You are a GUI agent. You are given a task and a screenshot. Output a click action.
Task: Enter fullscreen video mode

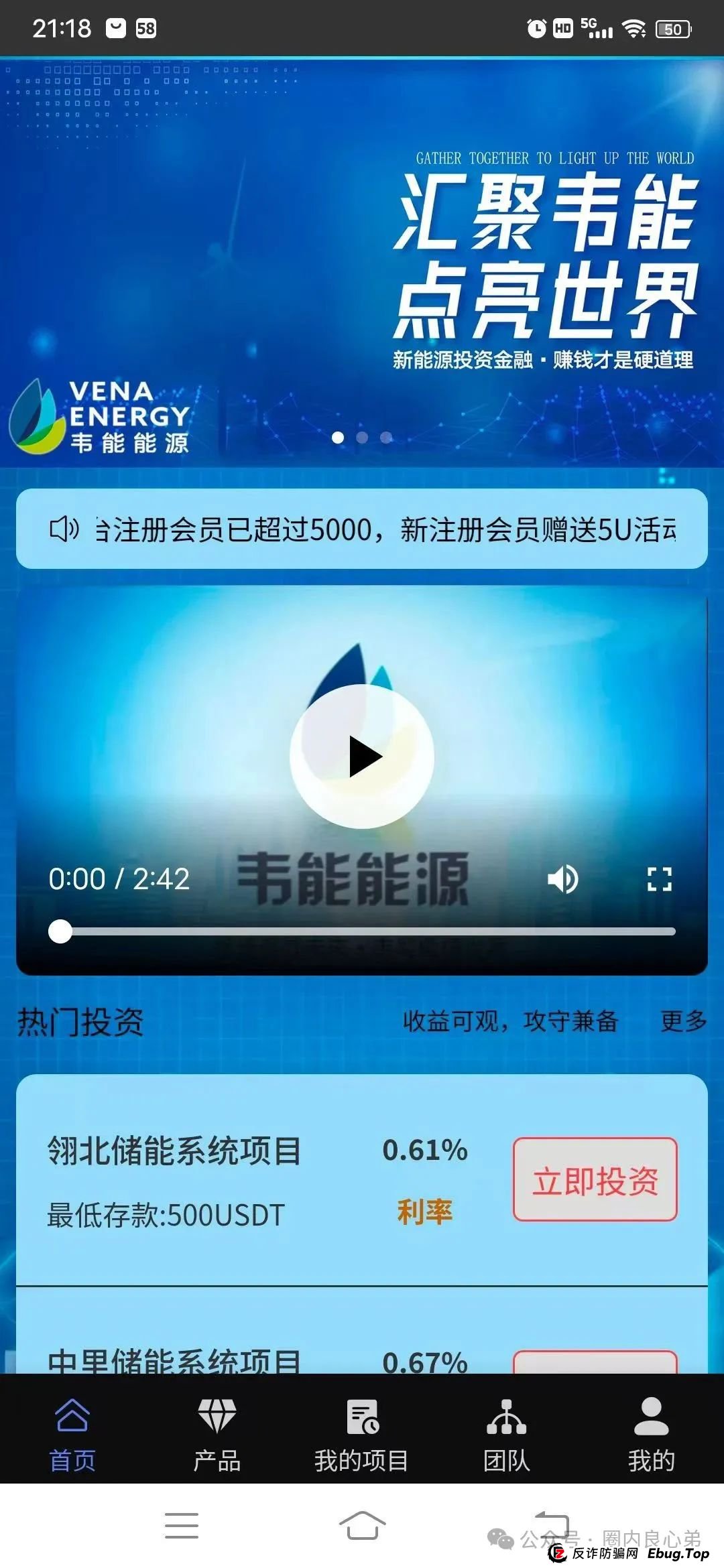click(x=659, y=879)
